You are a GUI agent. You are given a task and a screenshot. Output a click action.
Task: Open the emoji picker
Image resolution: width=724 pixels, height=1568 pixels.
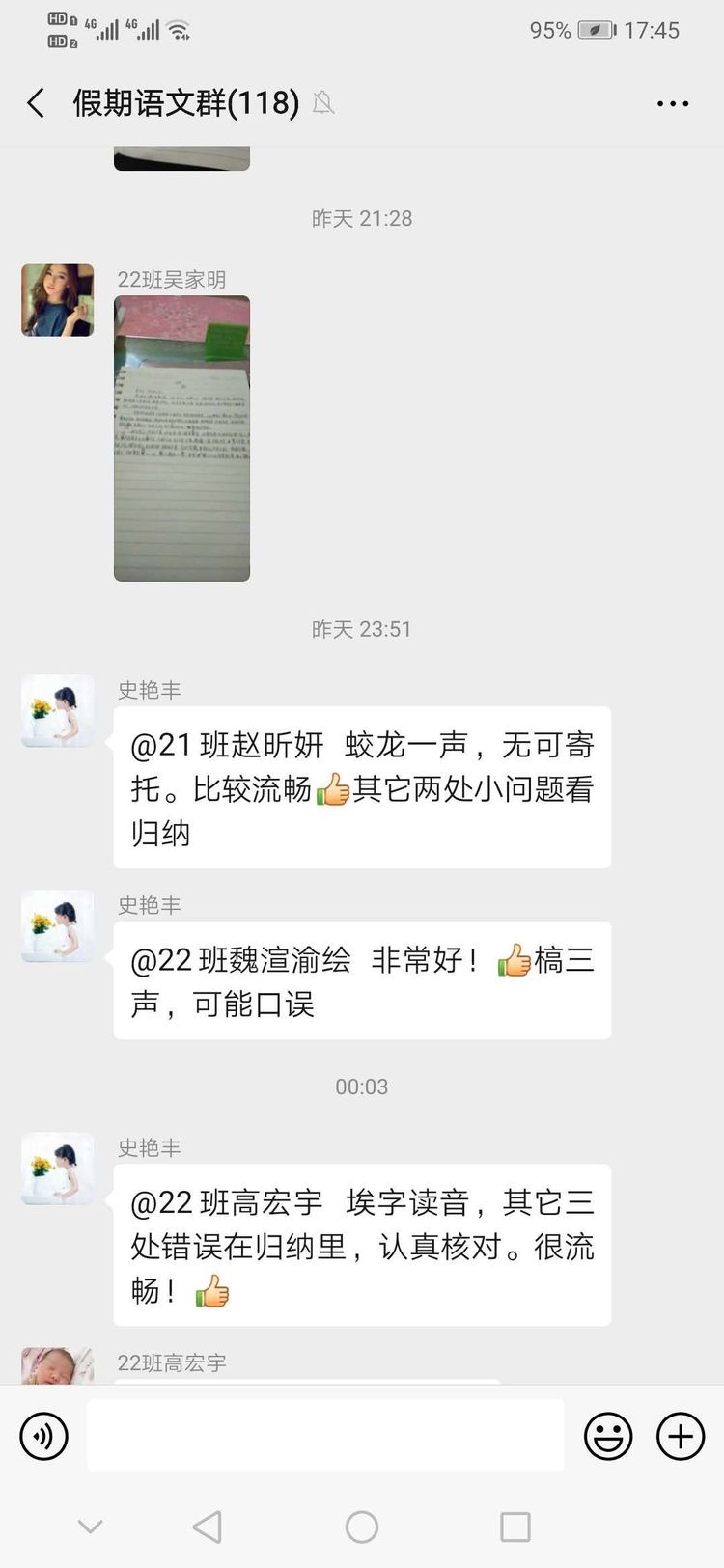pyautogui.click(x=608, y=1436)
